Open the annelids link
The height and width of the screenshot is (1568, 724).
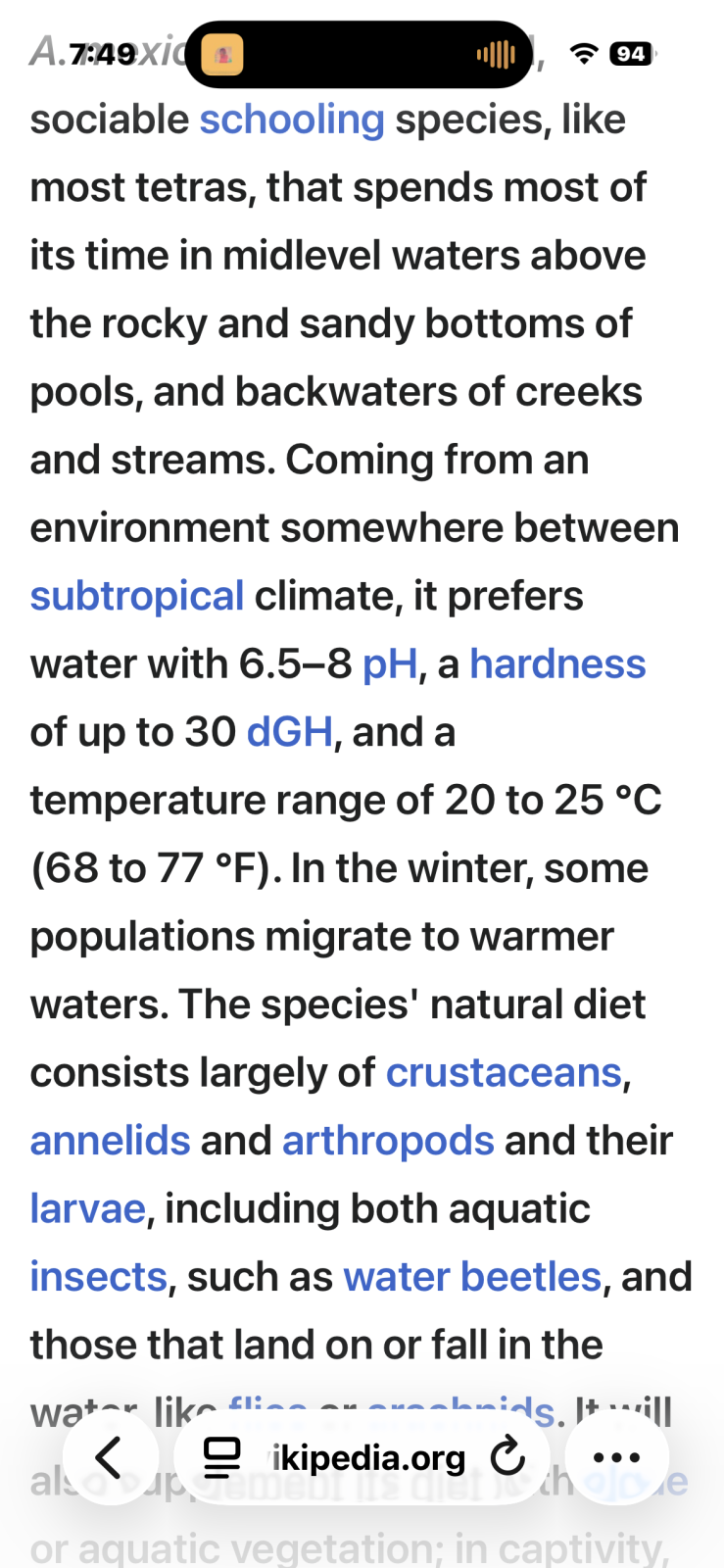tap(111, 1141)
